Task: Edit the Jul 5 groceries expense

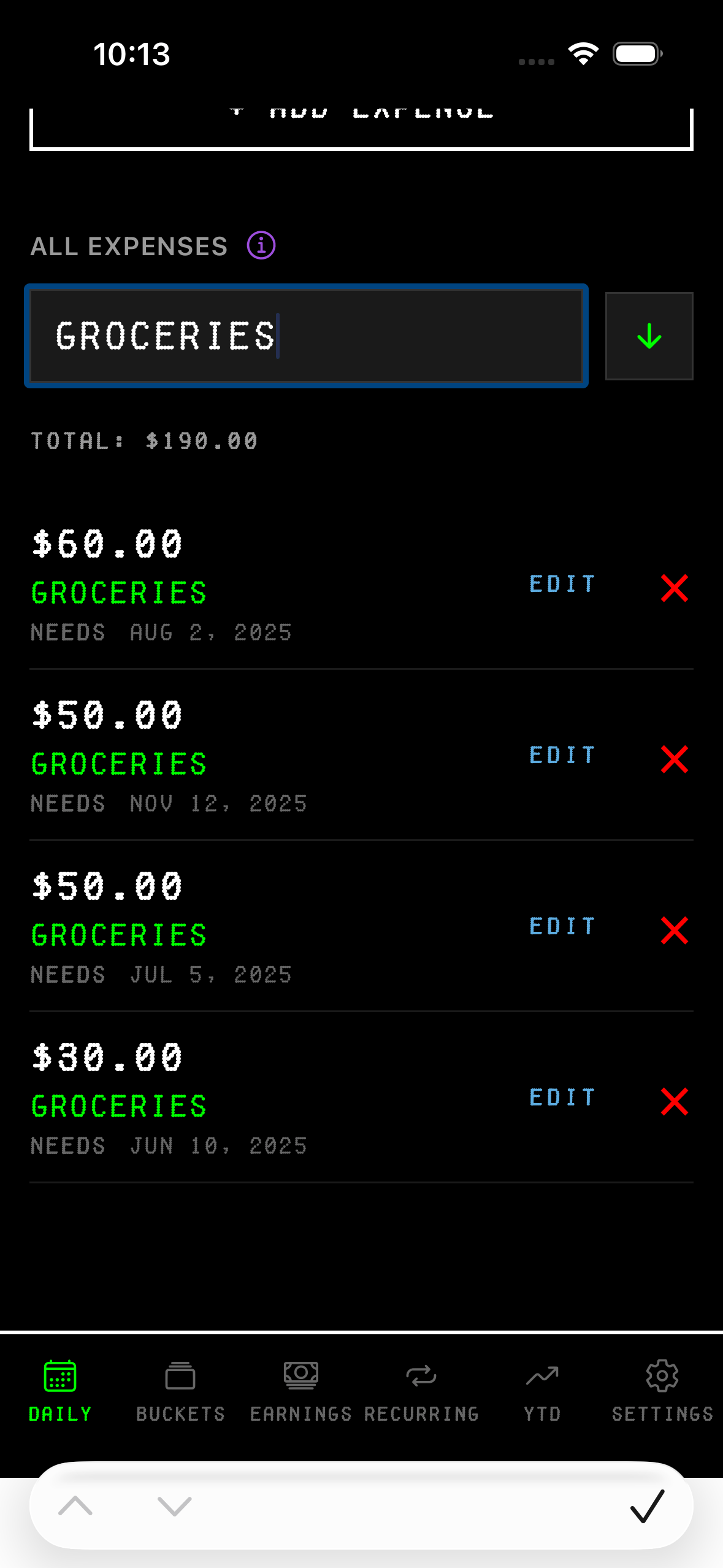Action: click(x=562, y=927)
